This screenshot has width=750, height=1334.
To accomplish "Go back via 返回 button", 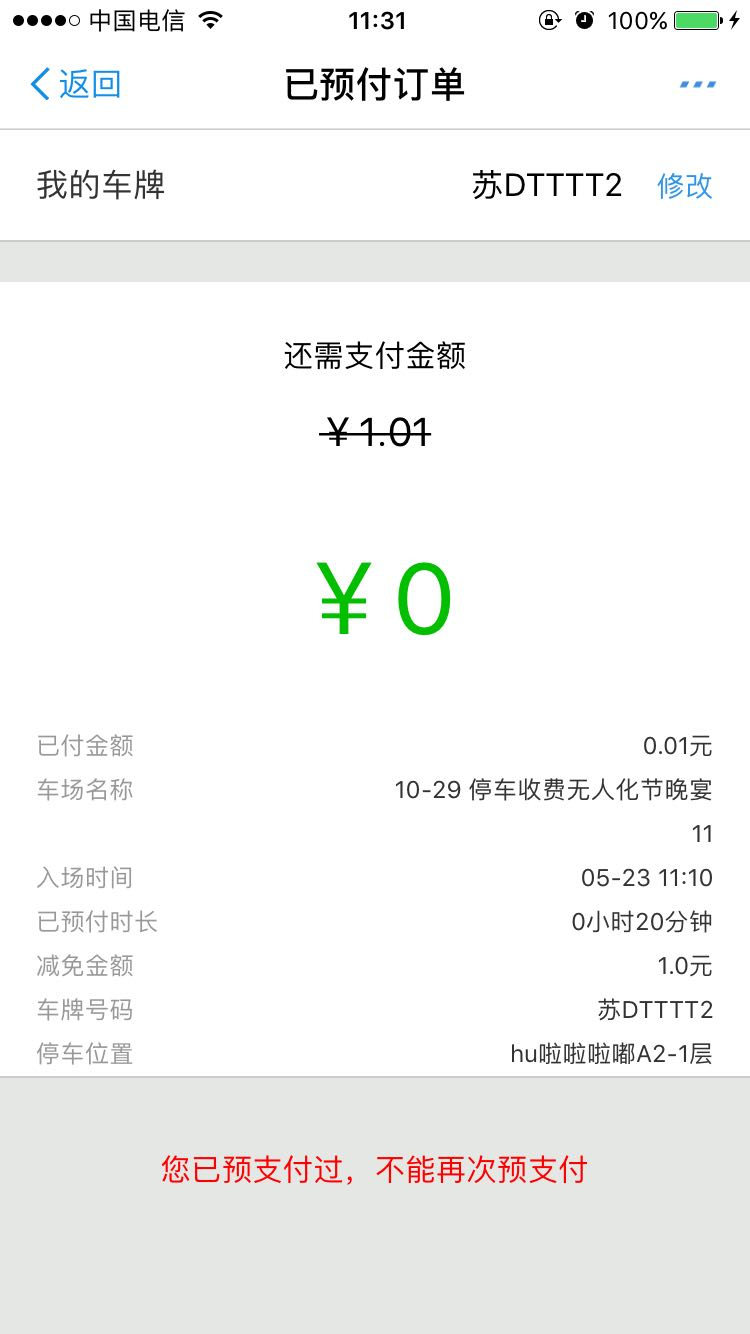I will coord(76,84).
